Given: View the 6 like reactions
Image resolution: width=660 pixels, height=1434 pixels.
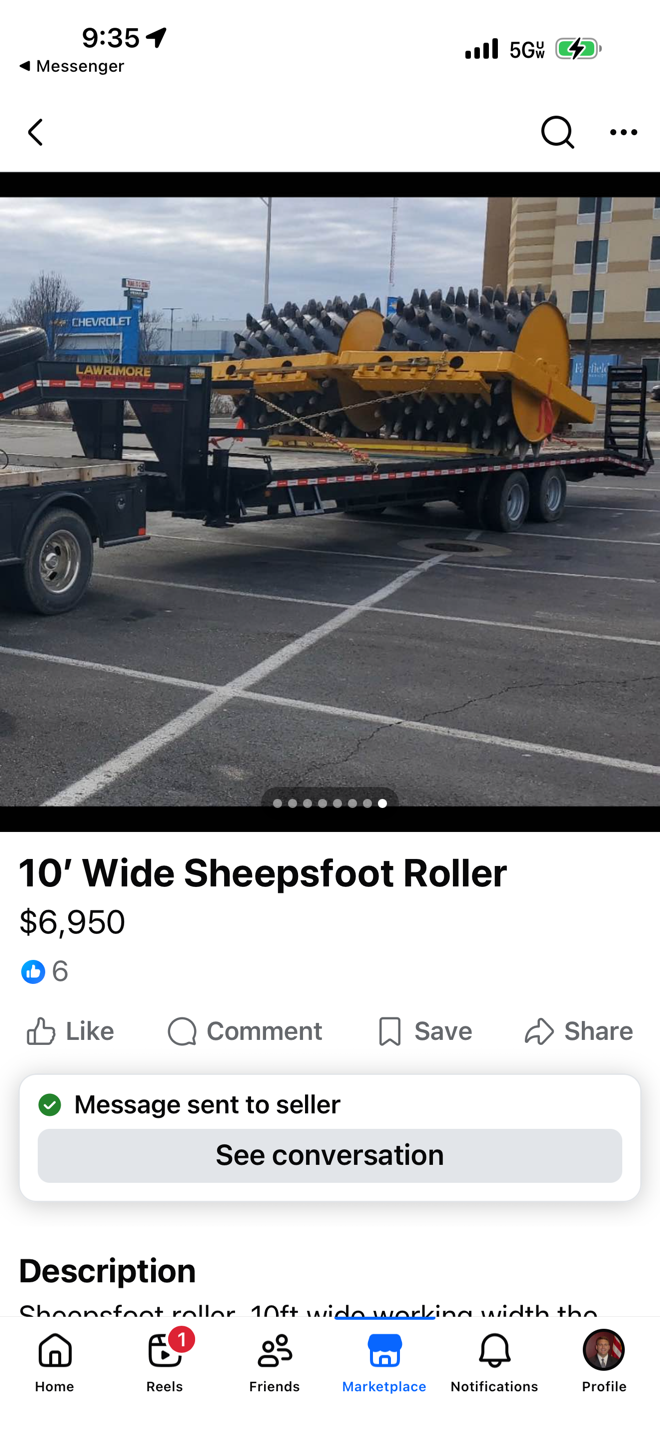Looking at the screenshot, I should [45, 971].
